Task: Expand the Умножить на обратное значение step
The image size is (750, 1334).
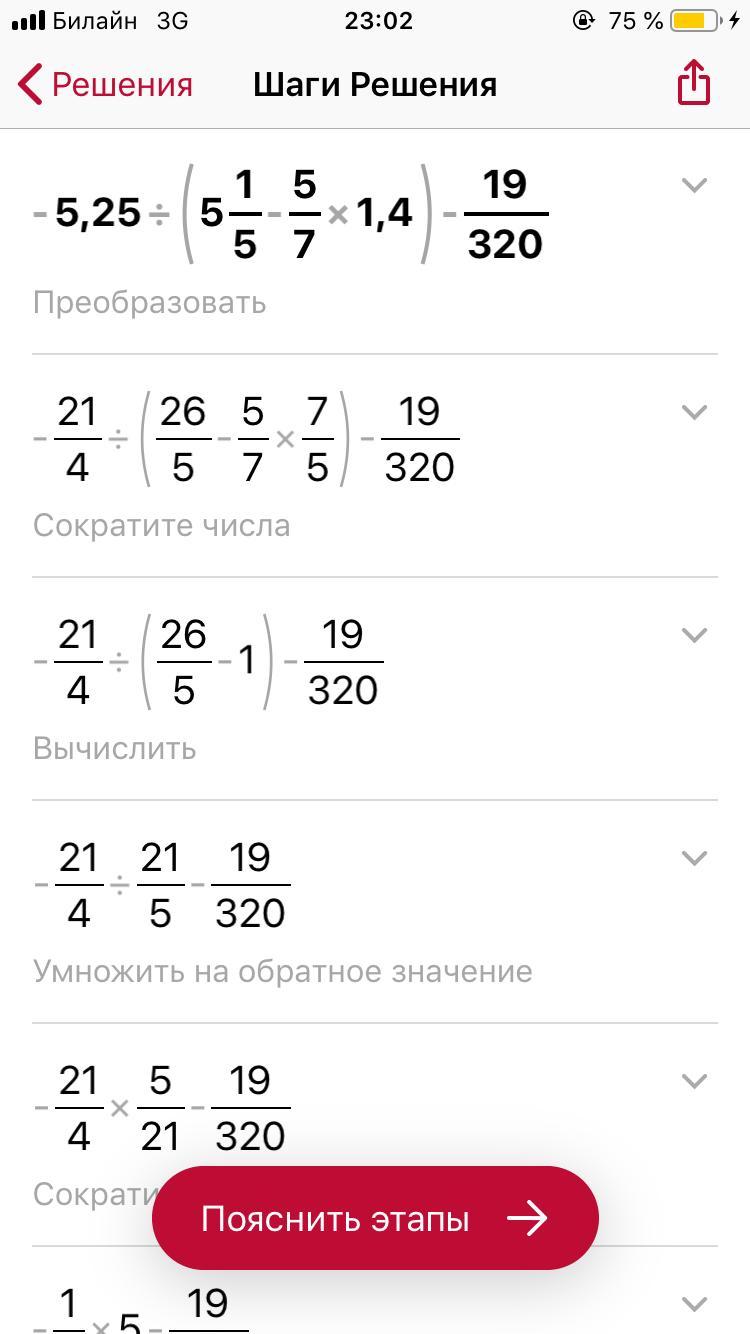Action: coord(694,858)
